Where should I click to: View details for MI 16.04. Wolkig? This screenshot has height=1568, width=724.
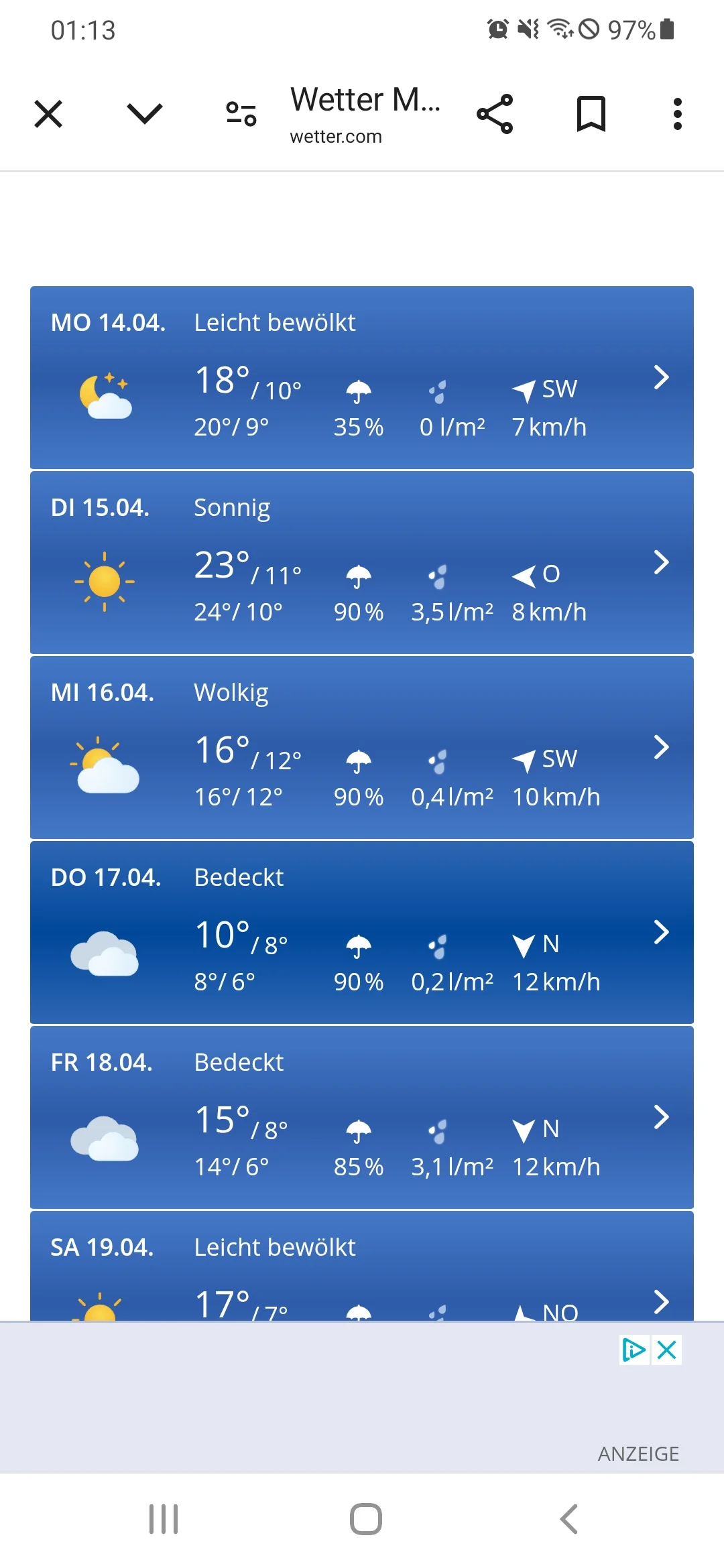(362, 747)
